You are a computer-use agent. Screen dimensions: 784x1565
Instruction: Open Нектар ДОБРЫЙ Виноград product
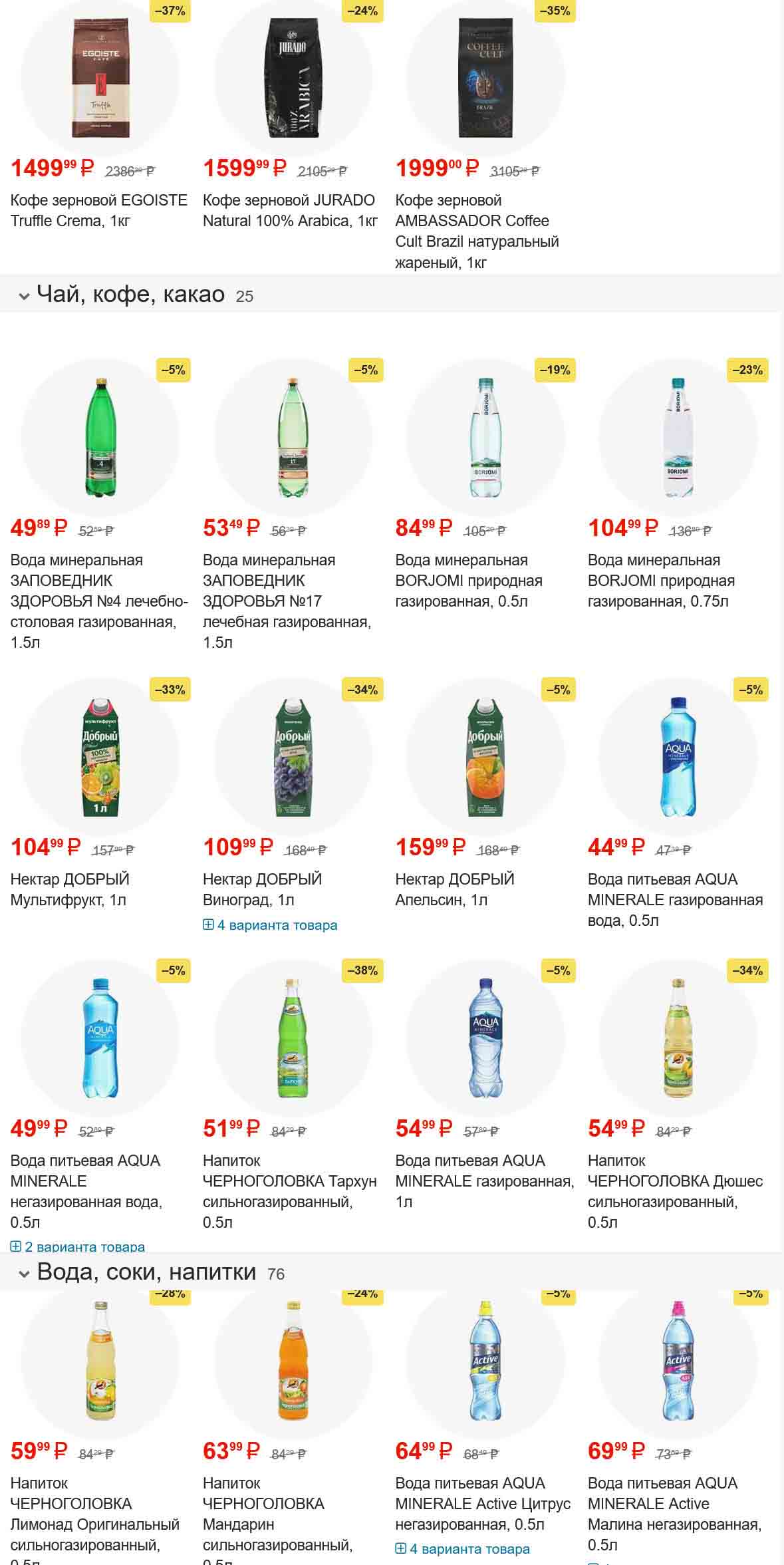[x=262, y=889]
